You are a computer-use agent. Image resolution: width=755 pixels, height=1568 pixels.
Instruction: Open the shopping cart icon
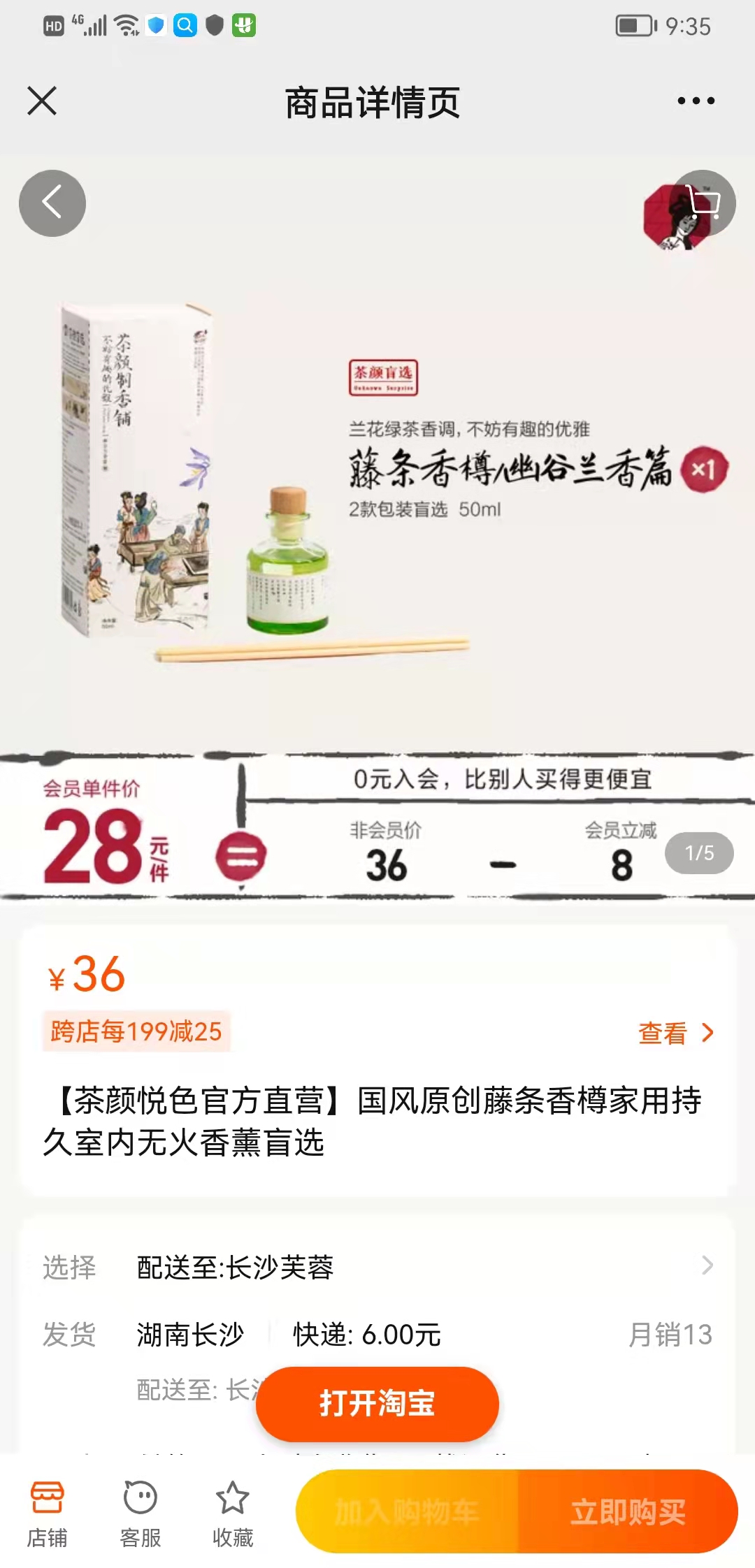[703, 203]
